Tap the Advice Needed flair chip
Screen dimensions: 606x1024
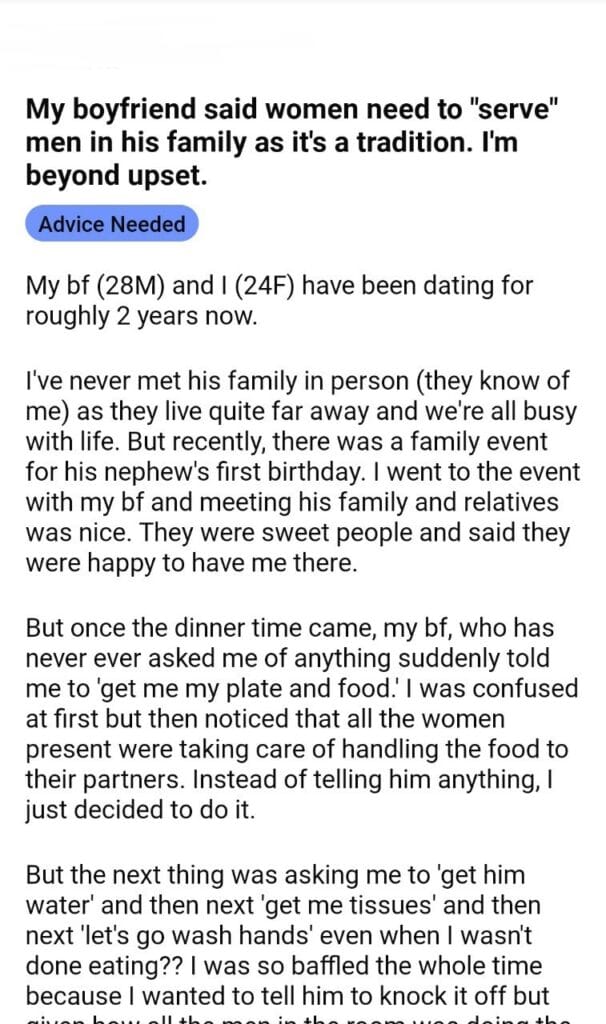[112, 224]
